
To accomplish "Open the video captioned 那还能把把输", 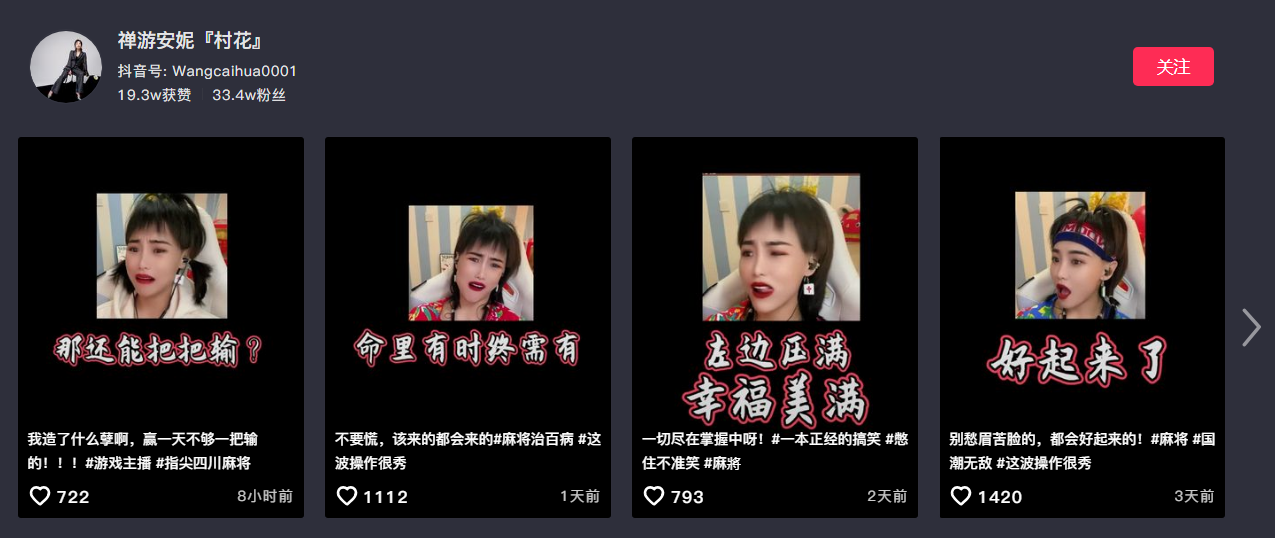I will tap(161, 280).
